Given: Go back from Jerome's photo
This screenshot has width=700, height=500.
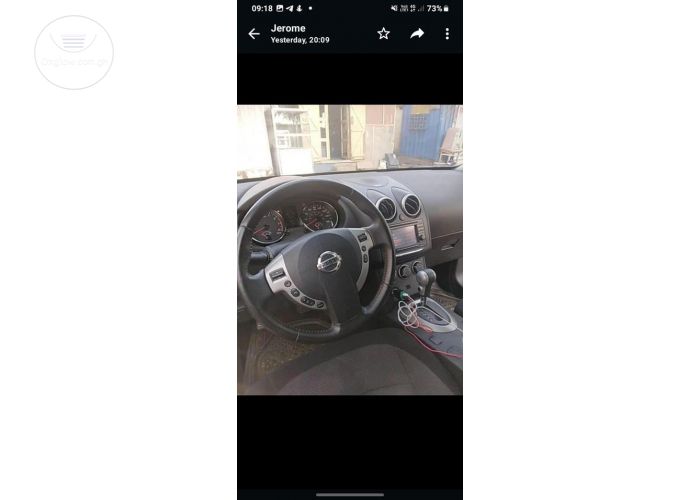Looking at the screenshot, I should tap(254, 34).
